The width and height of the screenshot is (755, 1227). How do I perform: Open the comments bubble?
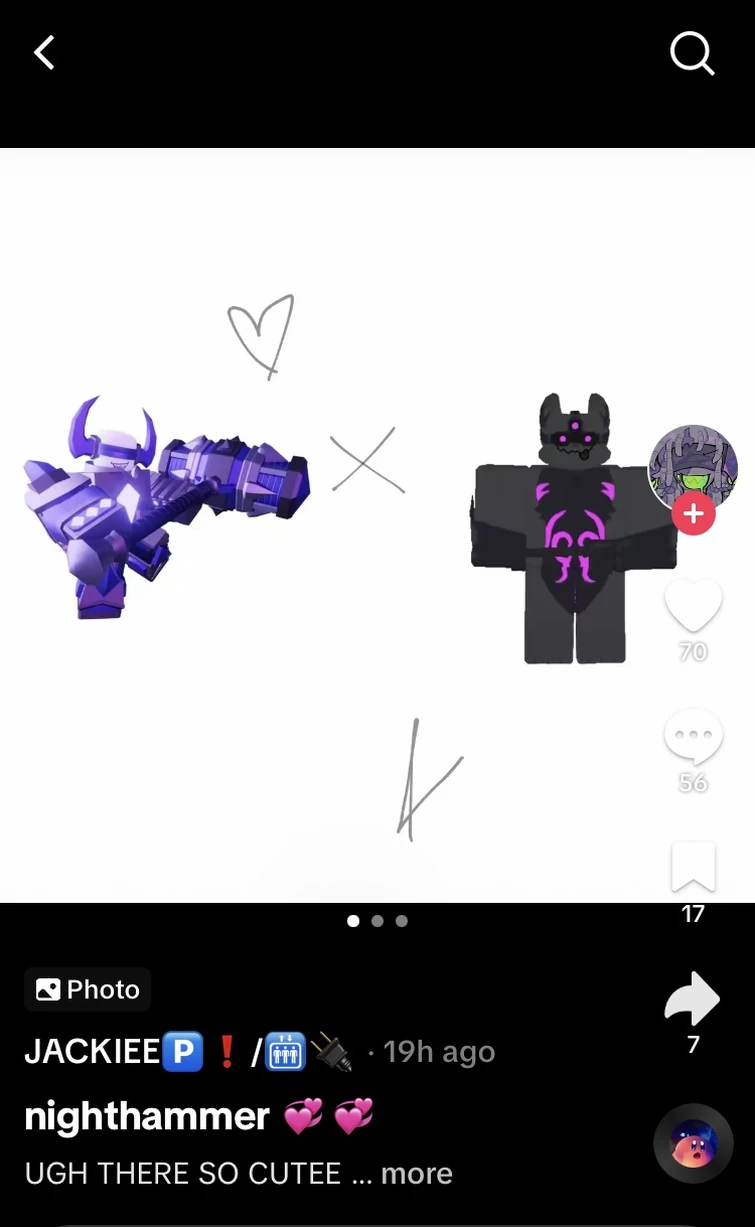[x=693, y=737]
